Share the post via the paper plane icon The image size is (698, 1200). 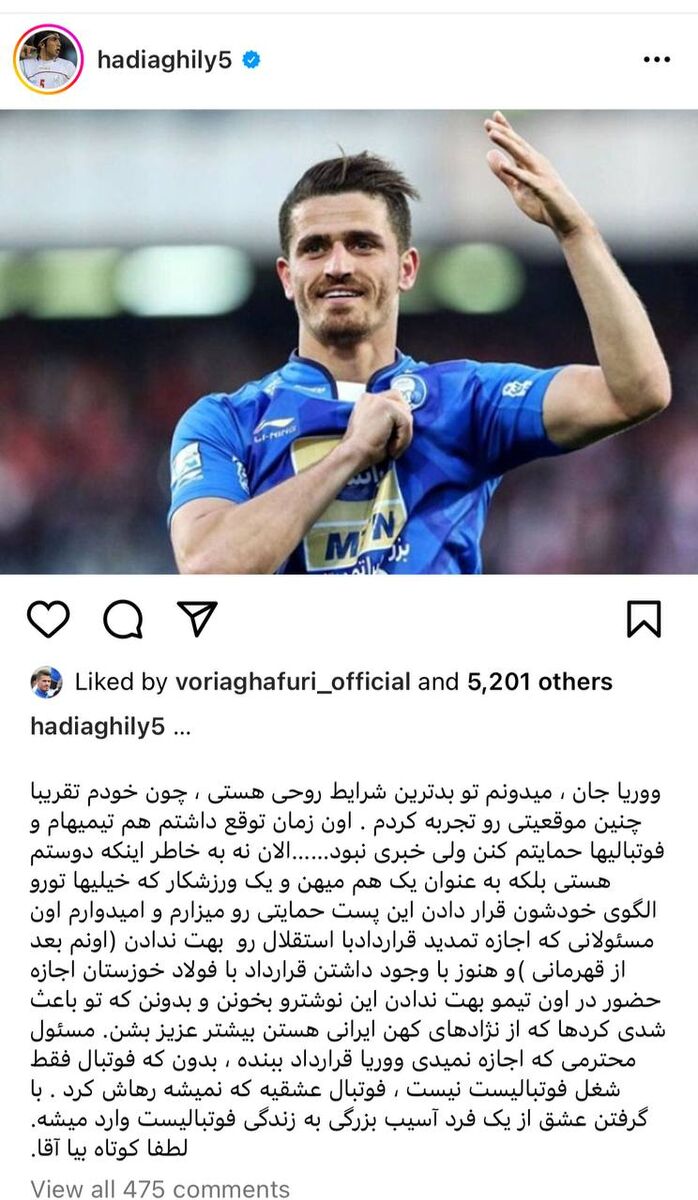coord(197,619)
